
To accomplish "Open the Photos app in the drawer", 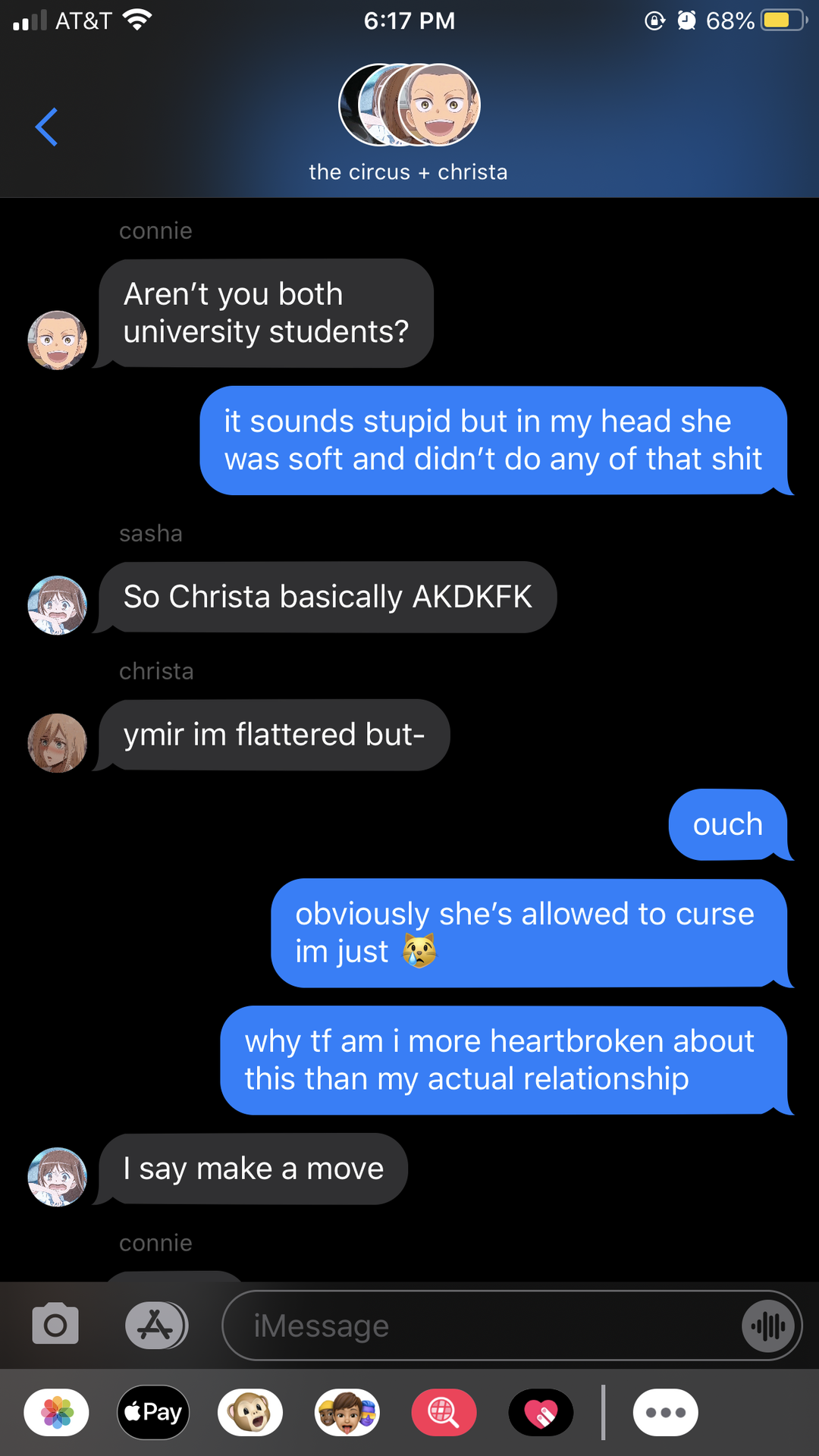I will coord(57,1413).
